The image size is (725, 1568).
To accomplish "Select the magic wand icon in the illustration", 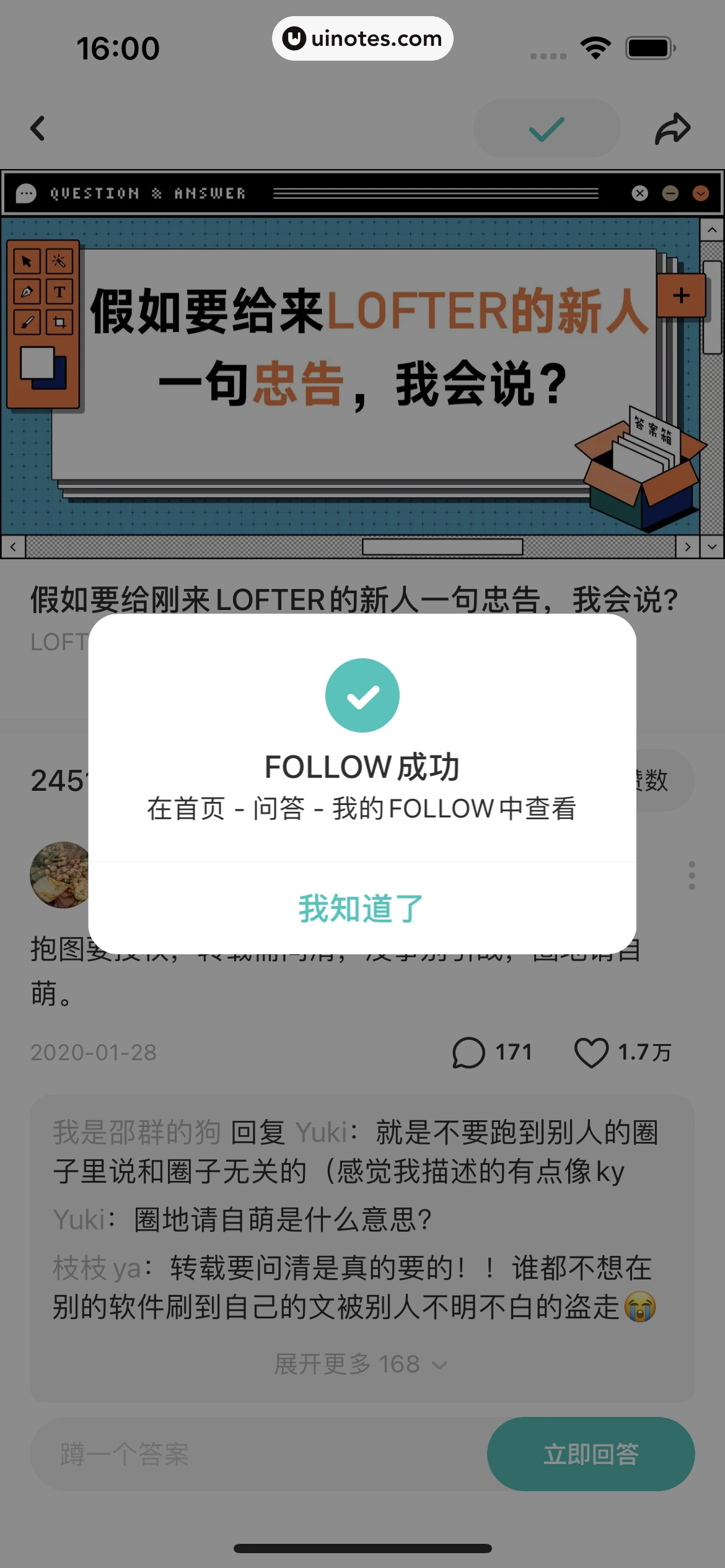I will point(59,262).
